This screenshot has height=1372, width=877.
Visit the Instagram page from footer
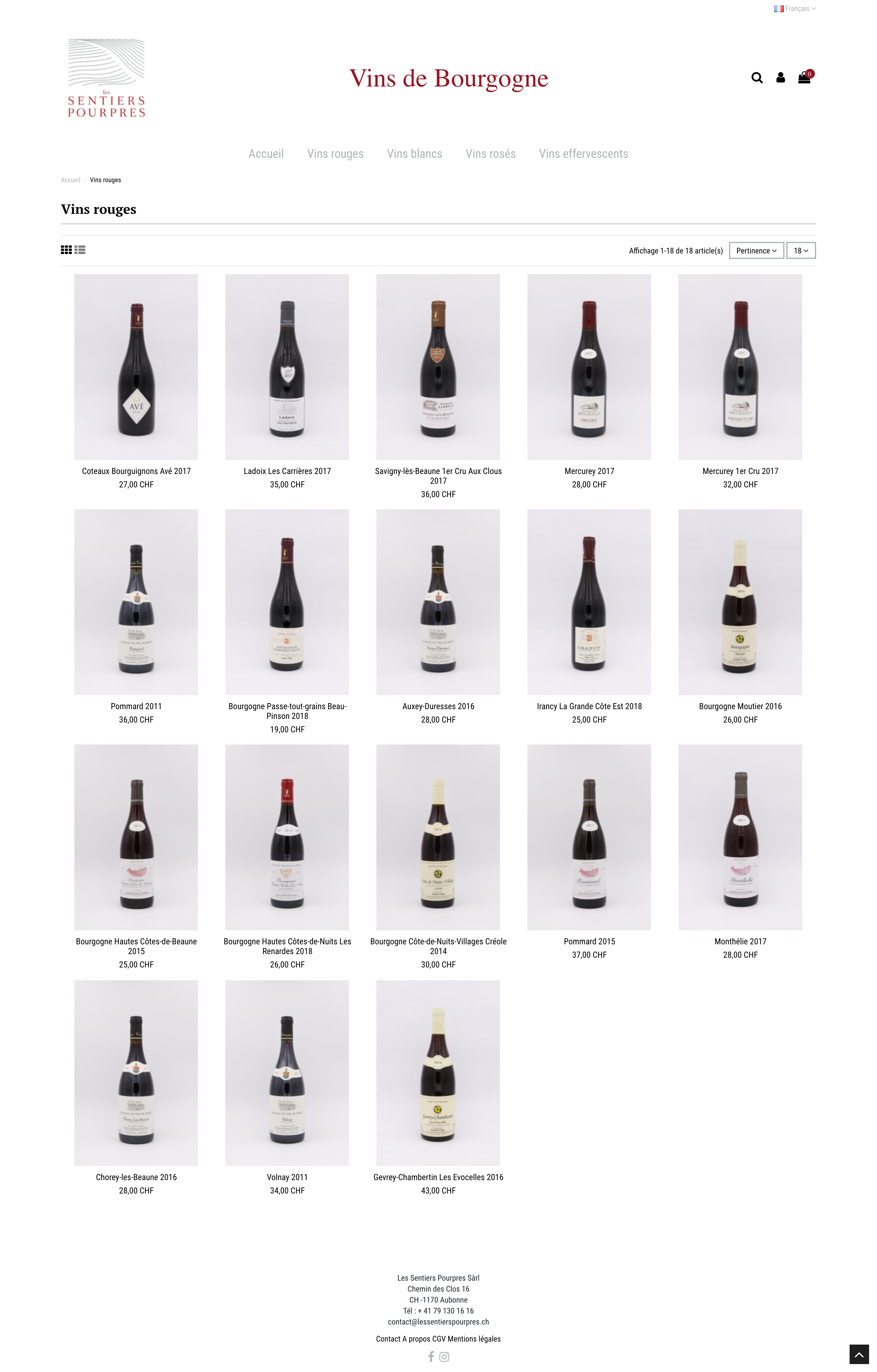[x=444, y=1357]
